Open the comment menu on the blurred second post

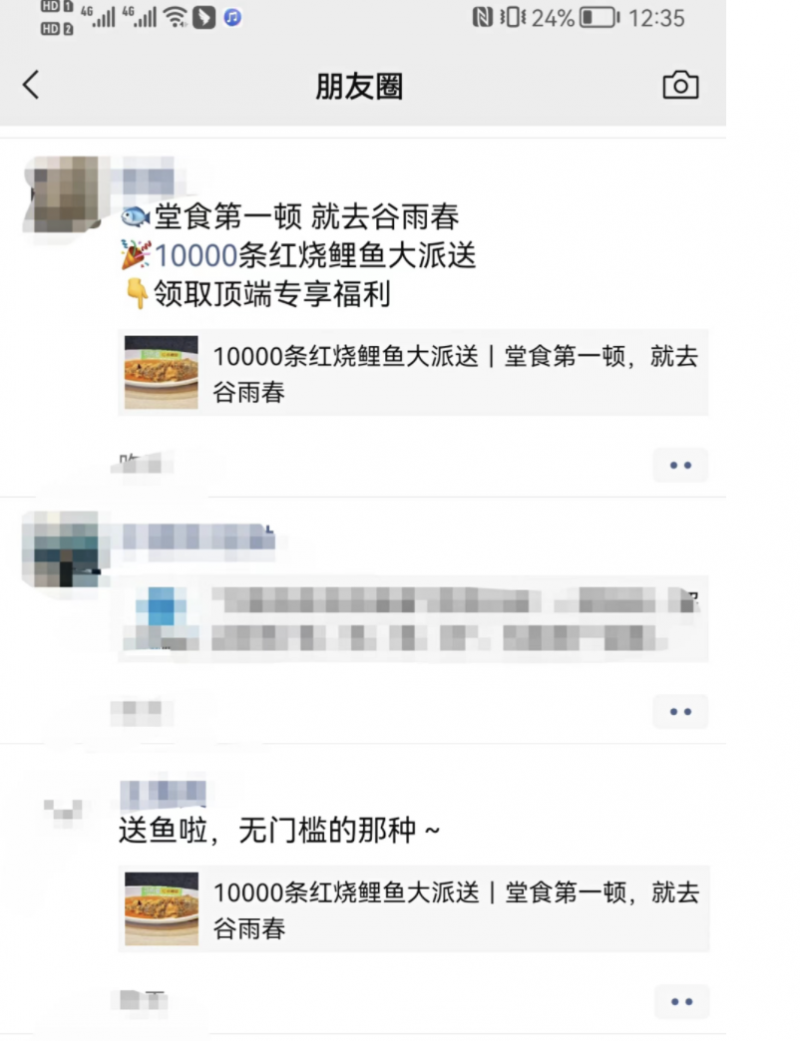point(680,711)
